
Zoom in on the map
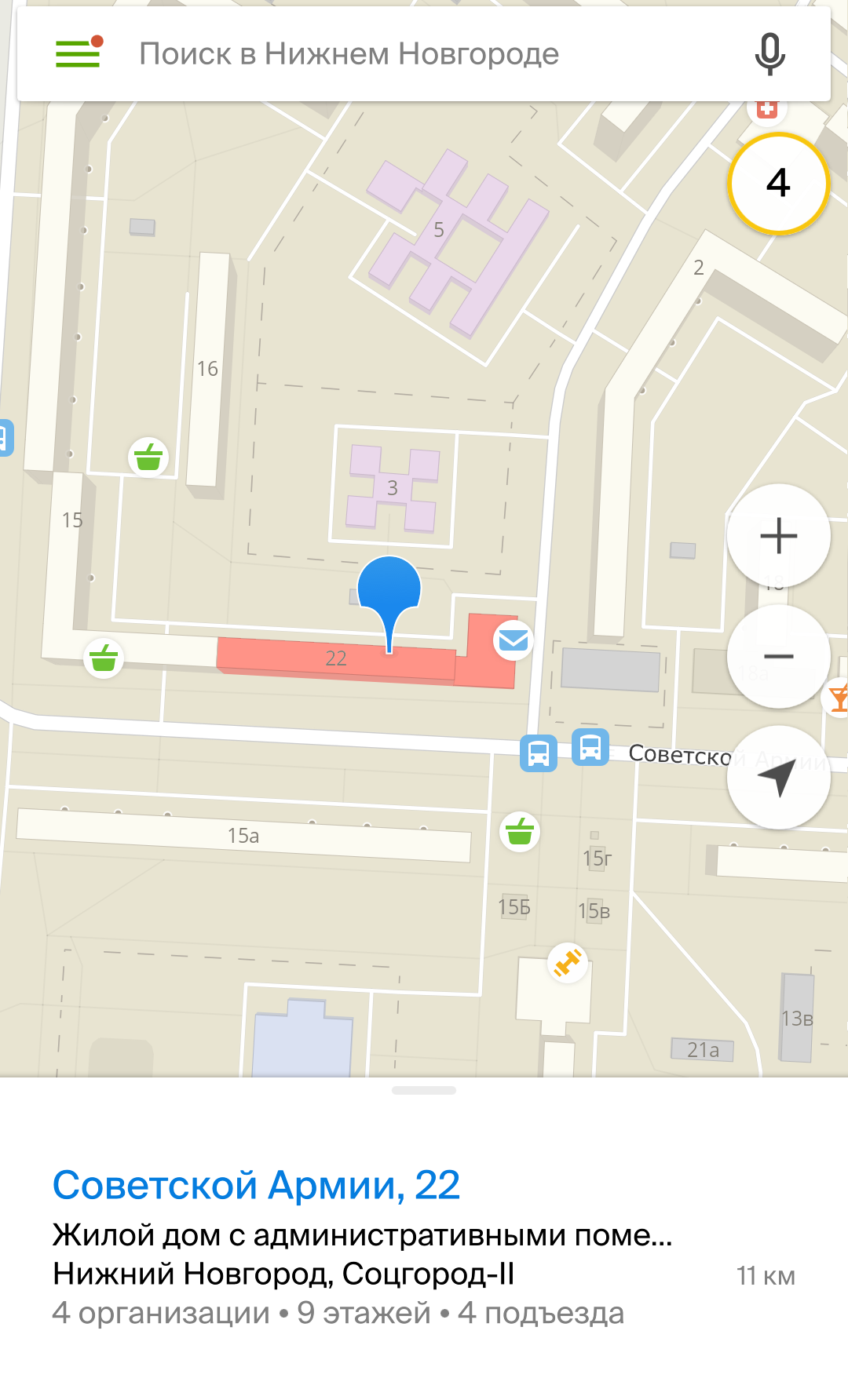pos(778,536)
